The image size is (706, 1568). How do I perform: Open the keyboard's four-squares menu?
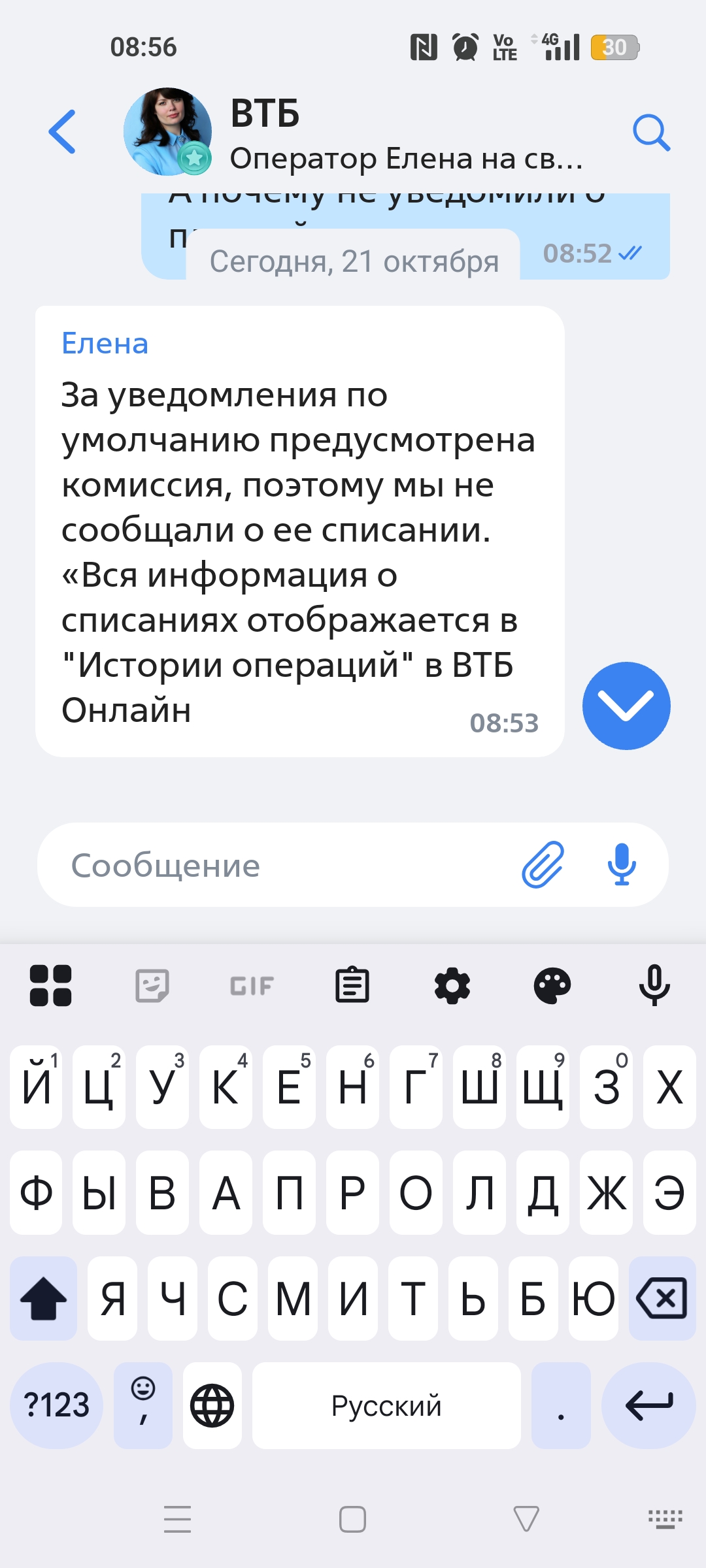51,985
